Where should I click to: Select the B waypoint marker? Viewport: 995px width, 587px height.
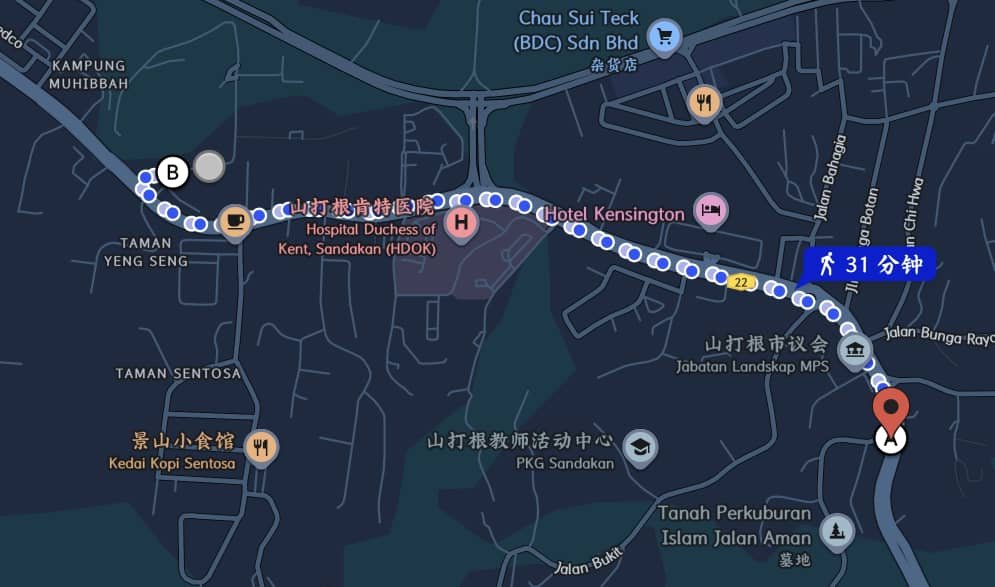[x=173, y=172]
